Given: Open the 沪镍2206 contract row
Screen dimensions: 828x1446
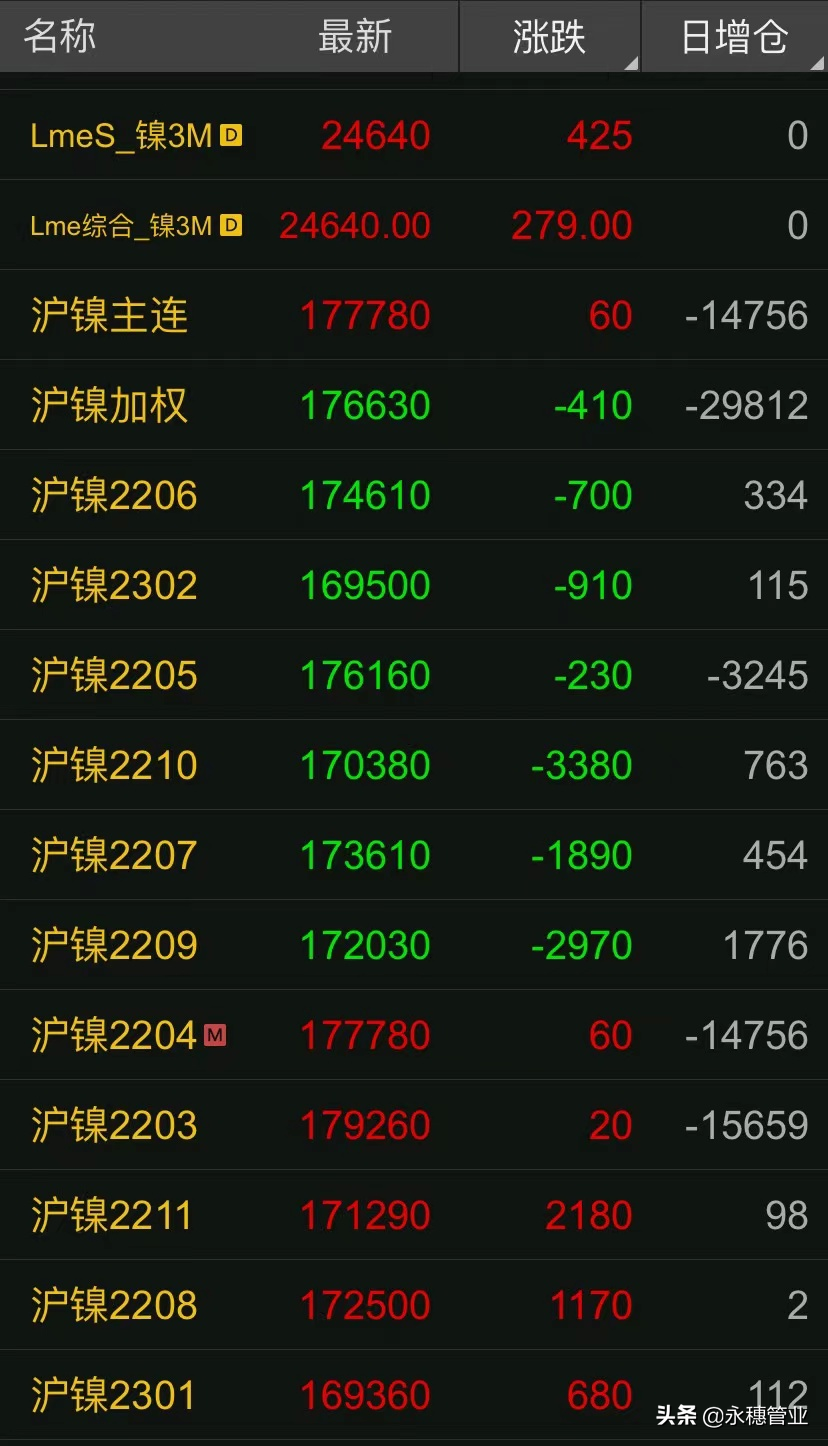Looking at the screenshot, I should coord(414,495).
